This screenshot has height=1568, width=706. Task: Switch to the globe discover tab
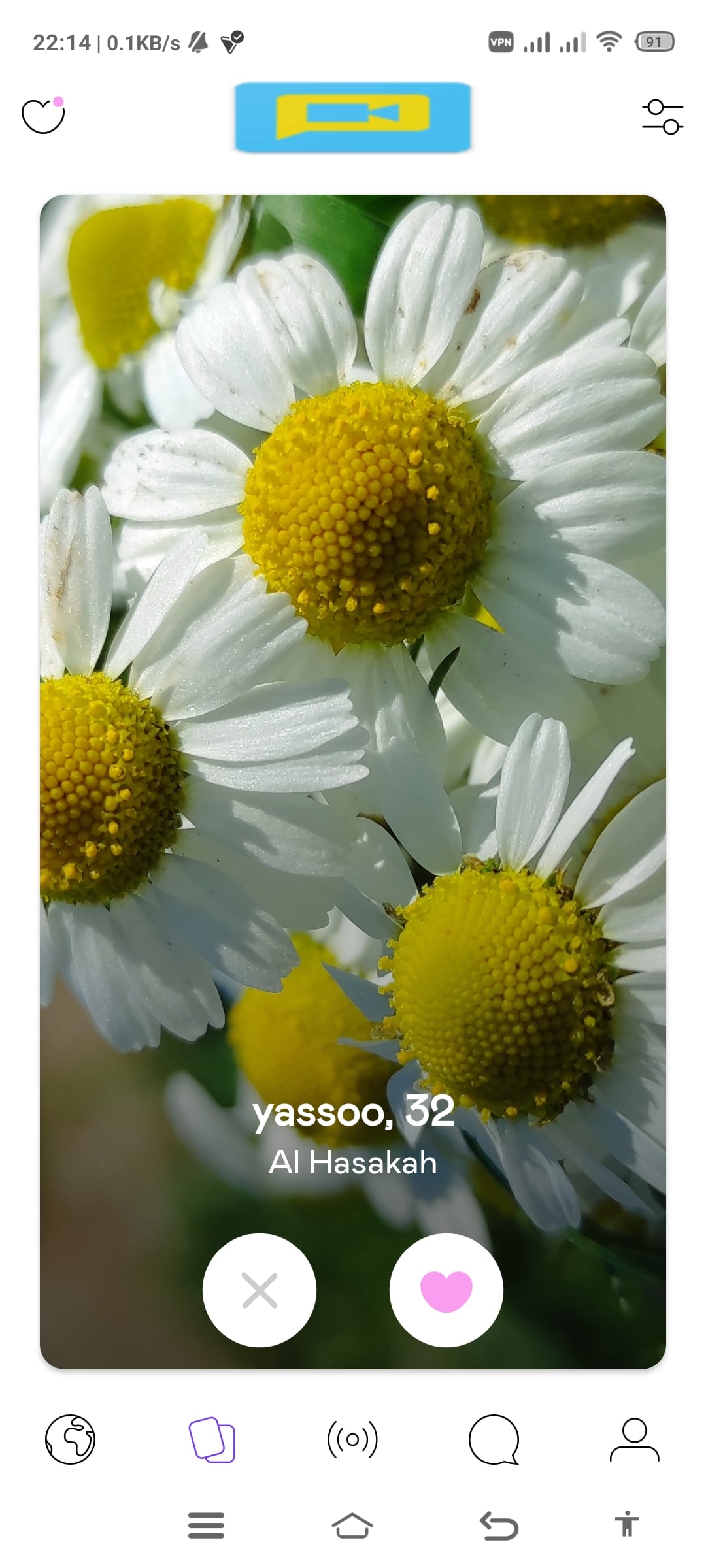click(x=70, y=1439)
